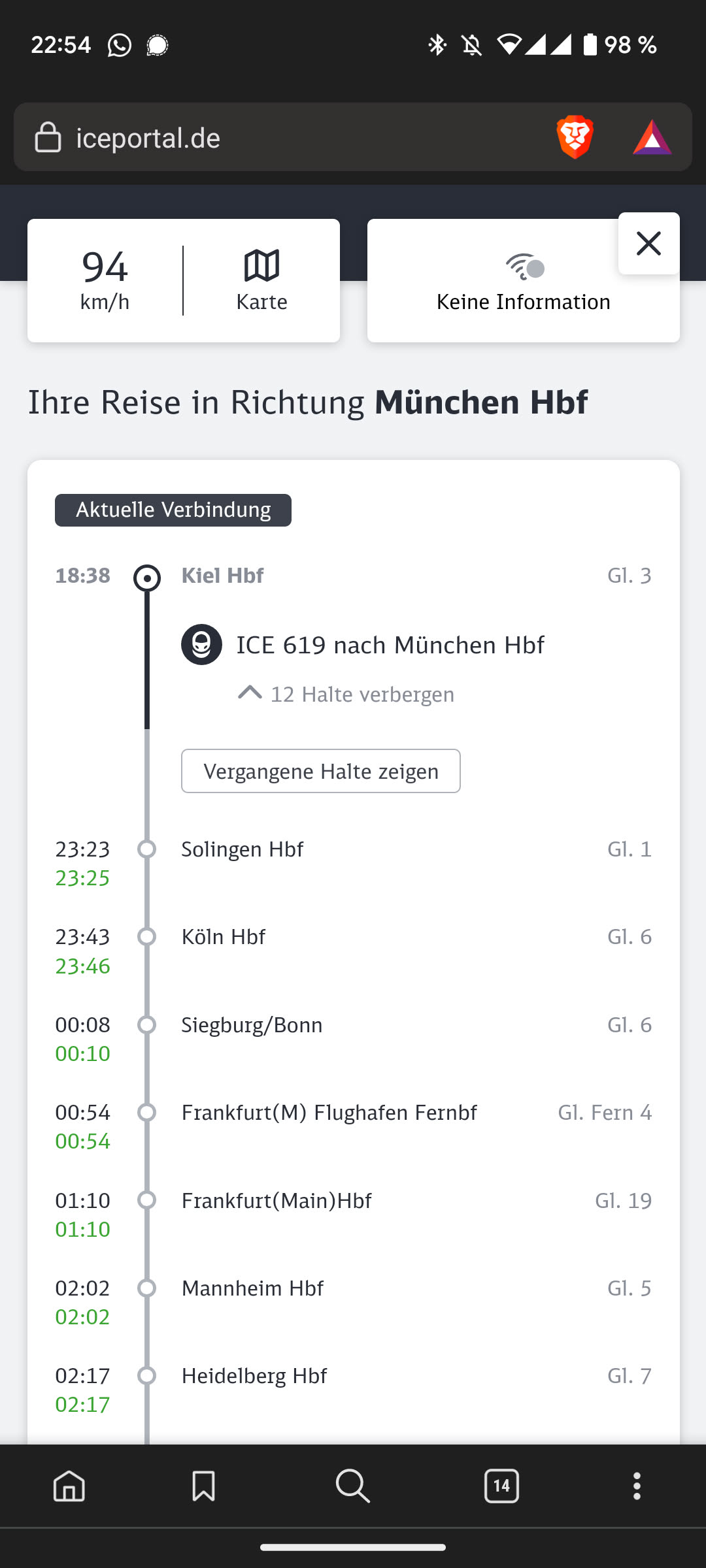
Task: Open browser bookmarks
Action: (203, 1486)
